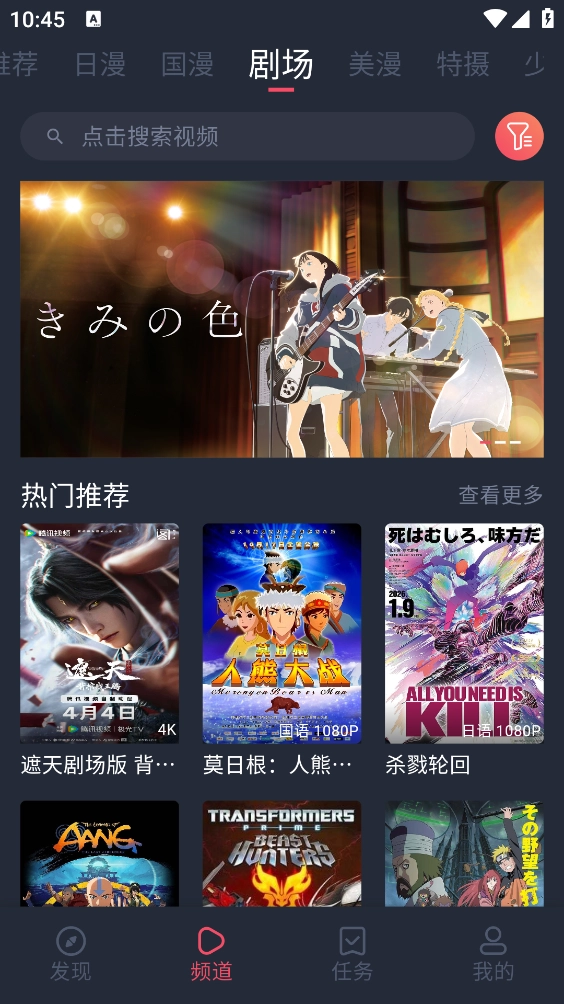Viewport: 564px width, 1004px height.
Task: Open the きみの色 banner
Action: click(x=282, y=319)
